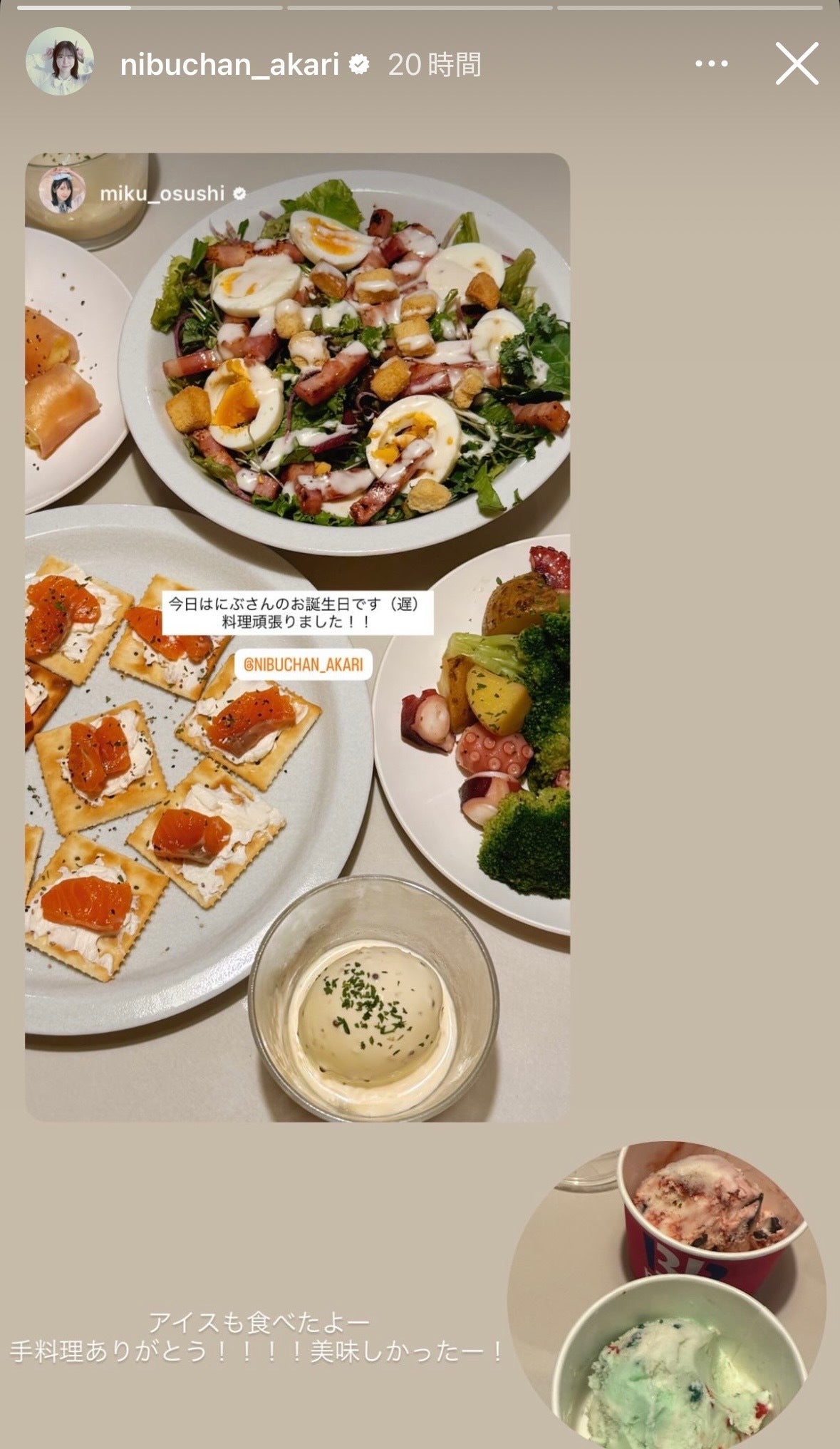
Task: Open the three-dot more options menu
Action: [x=710, y=64]
